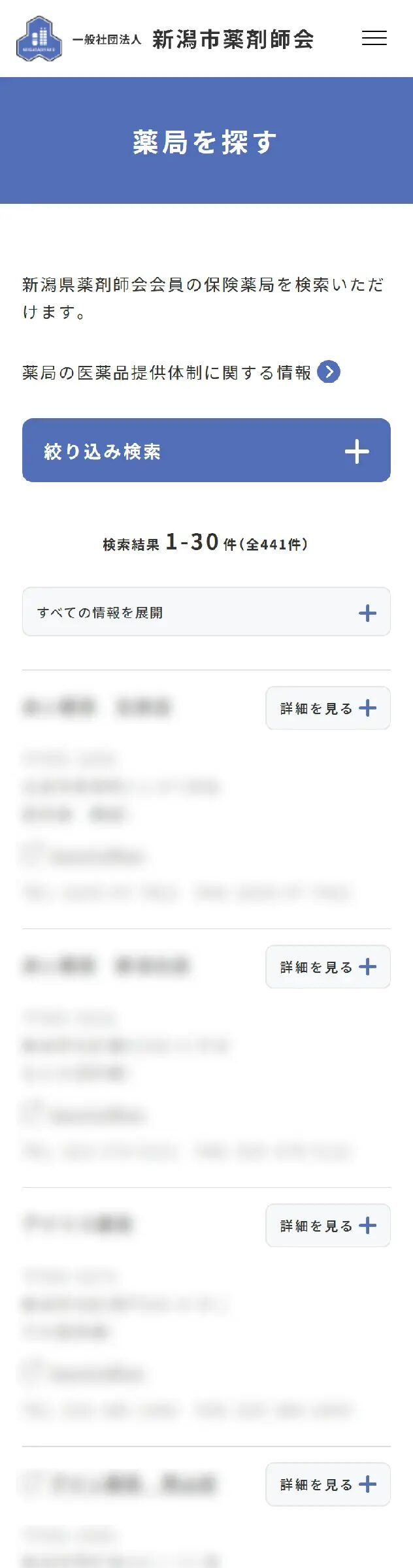Open the hamburger menu

[374, 38]
